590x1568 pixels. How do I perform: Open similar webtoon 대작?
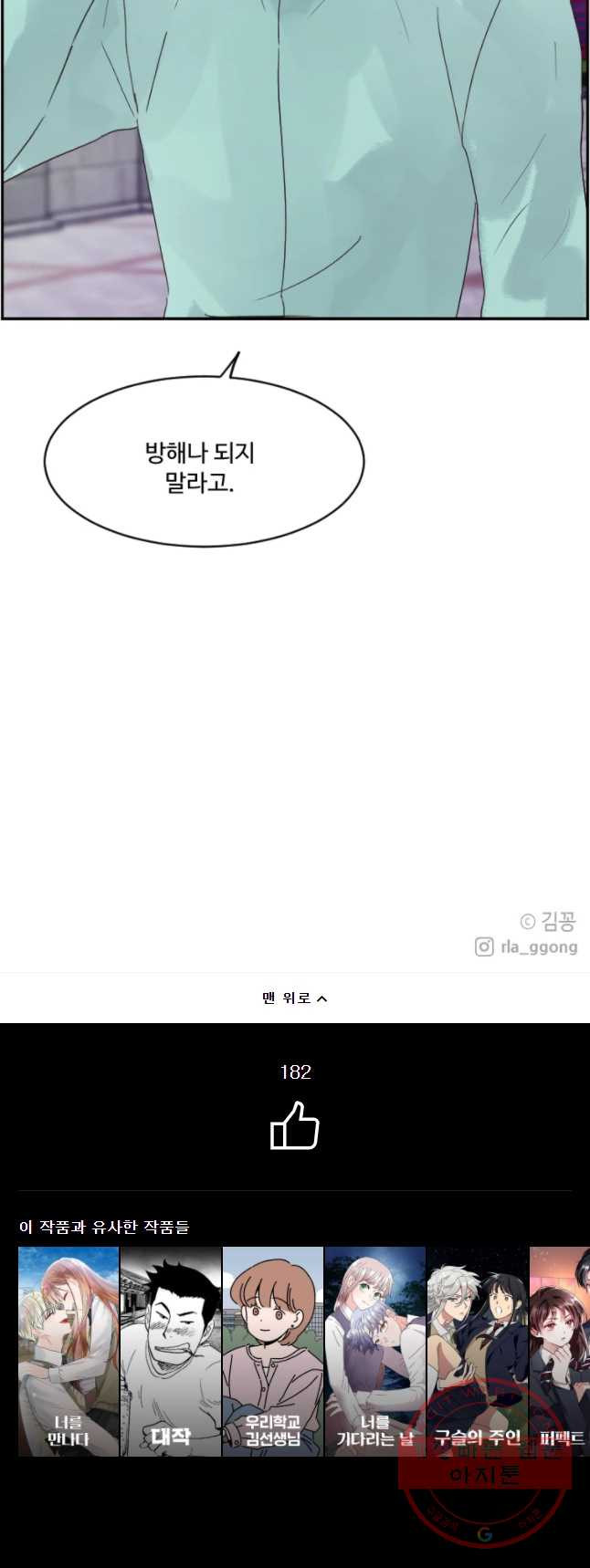pyautogui.click(x=171, y=1351)
